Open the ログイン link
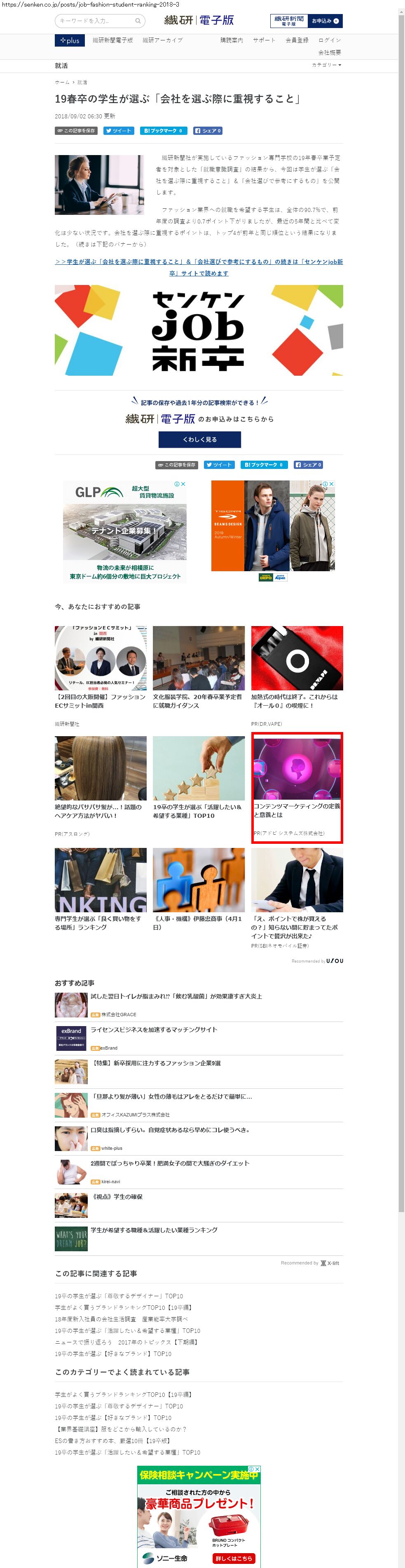 point(330,40)
